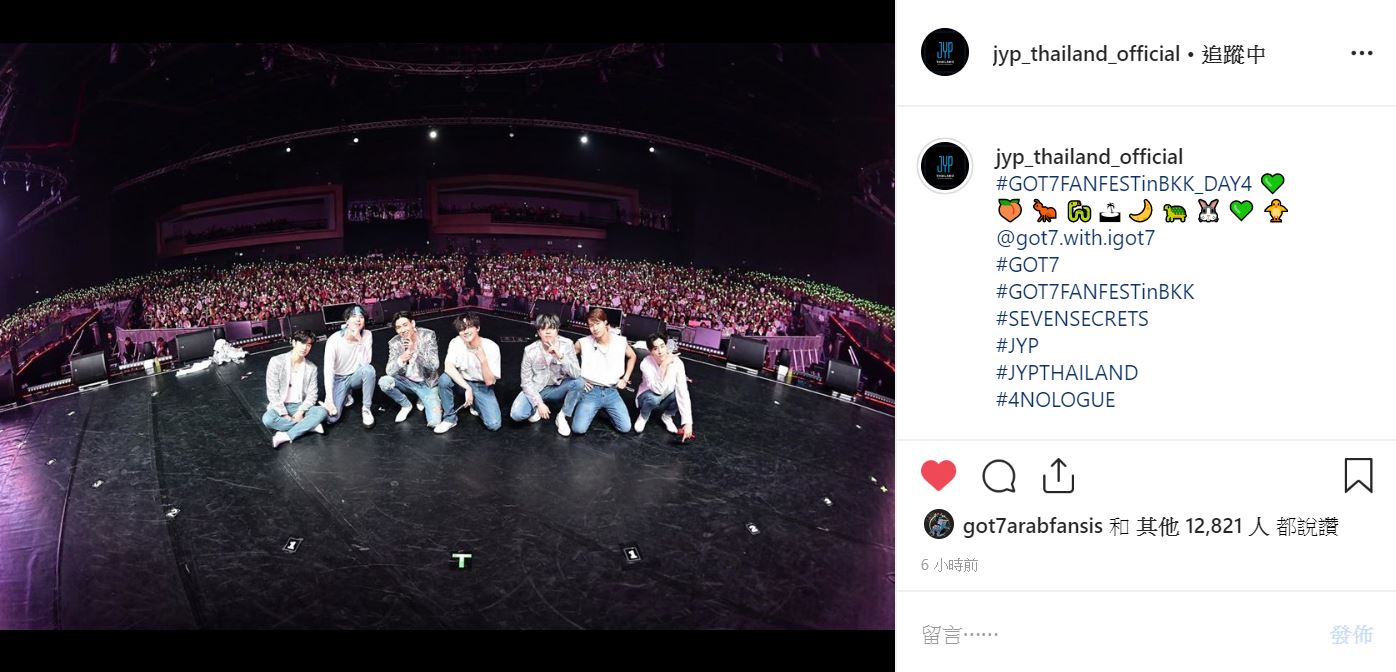Viewport: 1396px width, 672px height.
Task: Open the comment bubble icon
Action: coord(998,476)
